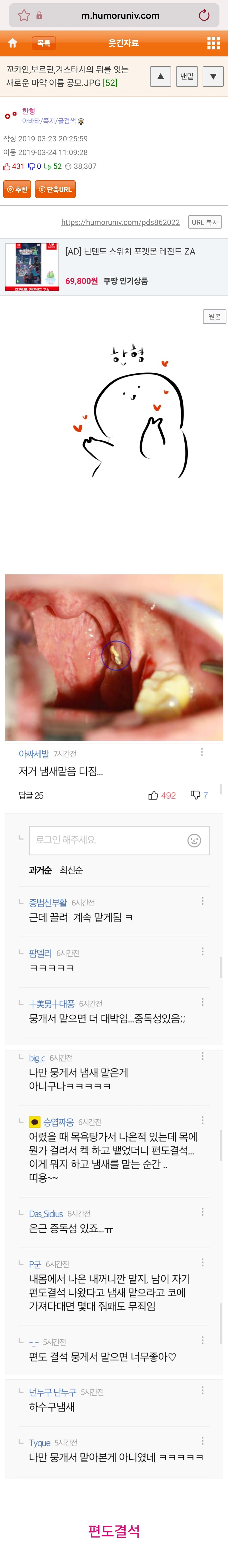This screenshot has height=1568, width=228.
Task: Go to the Humoruniv home page
Action: (12, 43)
